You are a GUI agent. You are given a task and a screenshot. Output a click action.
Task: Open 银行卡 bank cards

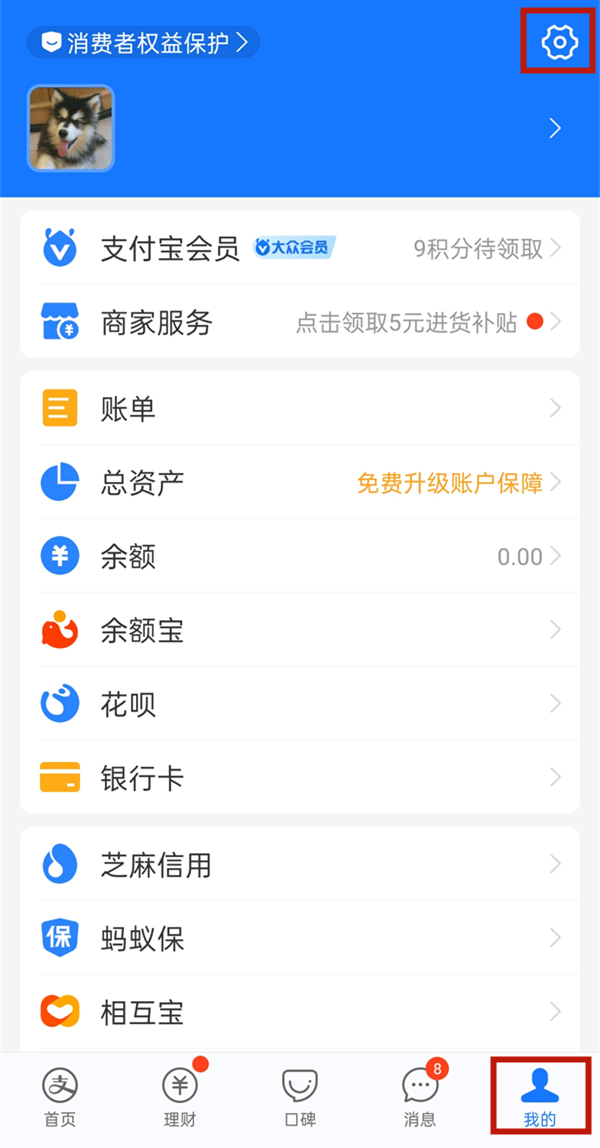[300, 778]
